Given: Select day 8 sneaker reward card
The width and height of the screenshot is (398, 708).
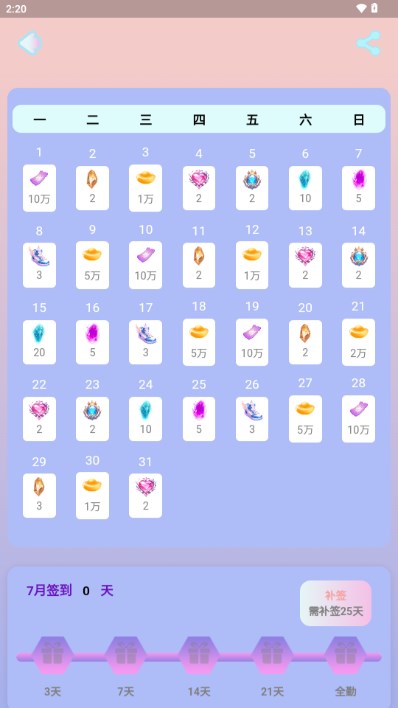Looking at the screenshot, I should pyautogui.click(x=39, y=265).
